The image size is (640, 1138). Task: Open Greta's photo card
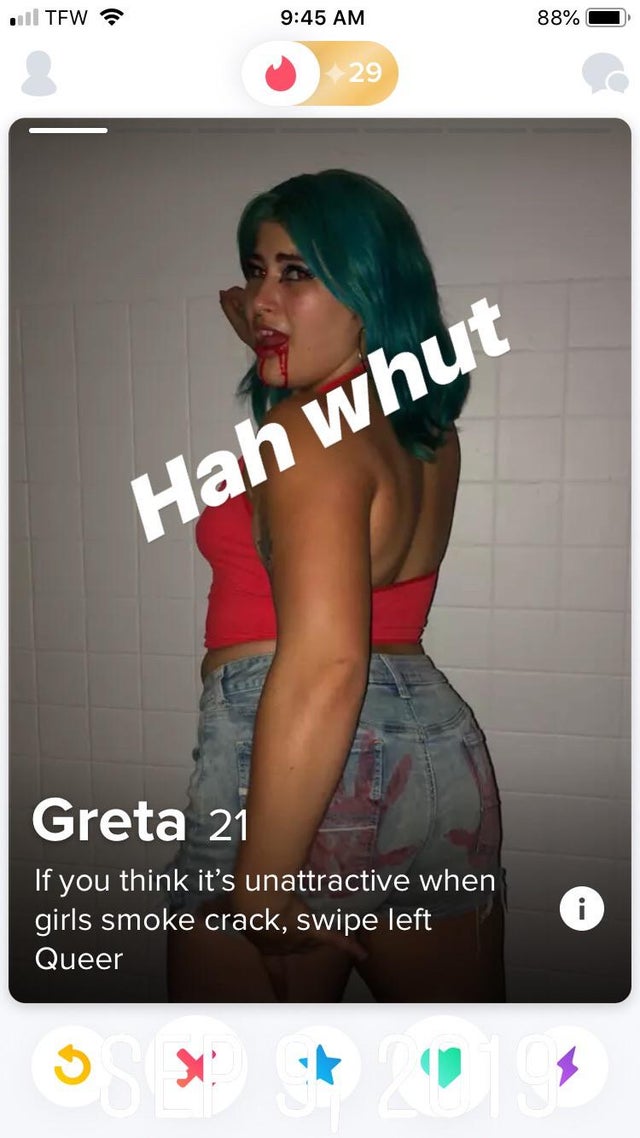(x=320, y=500)
